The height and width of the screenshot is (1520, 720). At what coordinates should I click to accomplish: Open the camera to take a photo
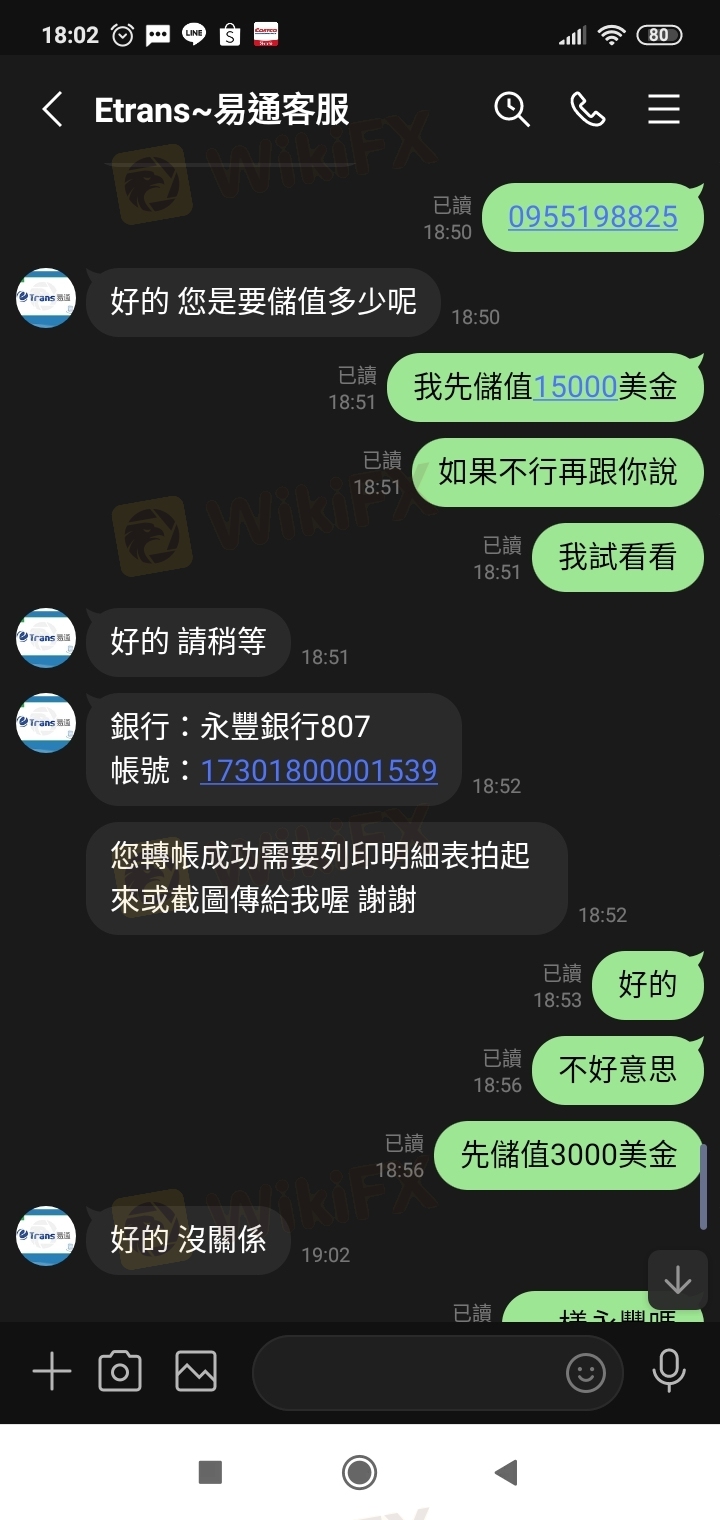(120, 1372)
